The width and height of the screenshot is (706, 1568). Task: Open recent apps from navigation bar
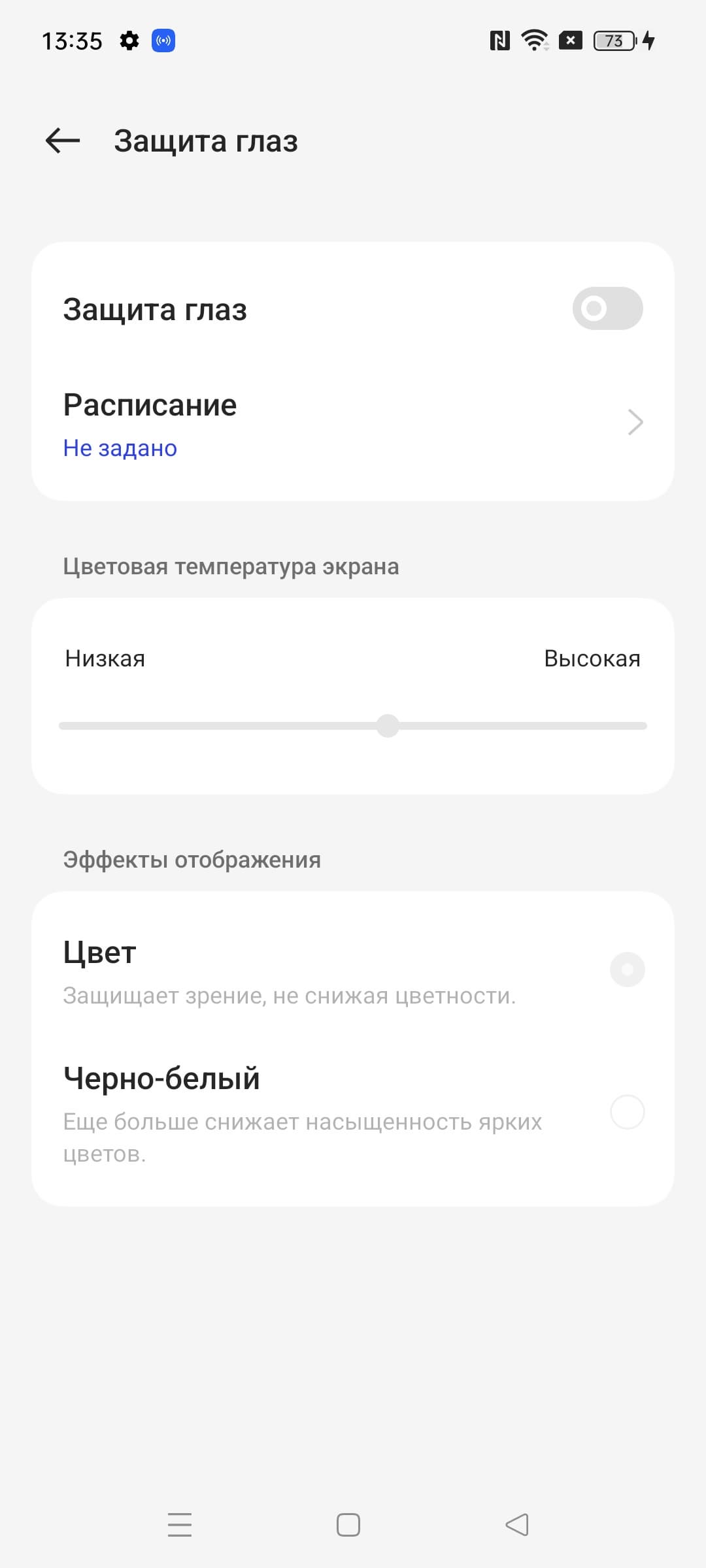point(180,1524)
